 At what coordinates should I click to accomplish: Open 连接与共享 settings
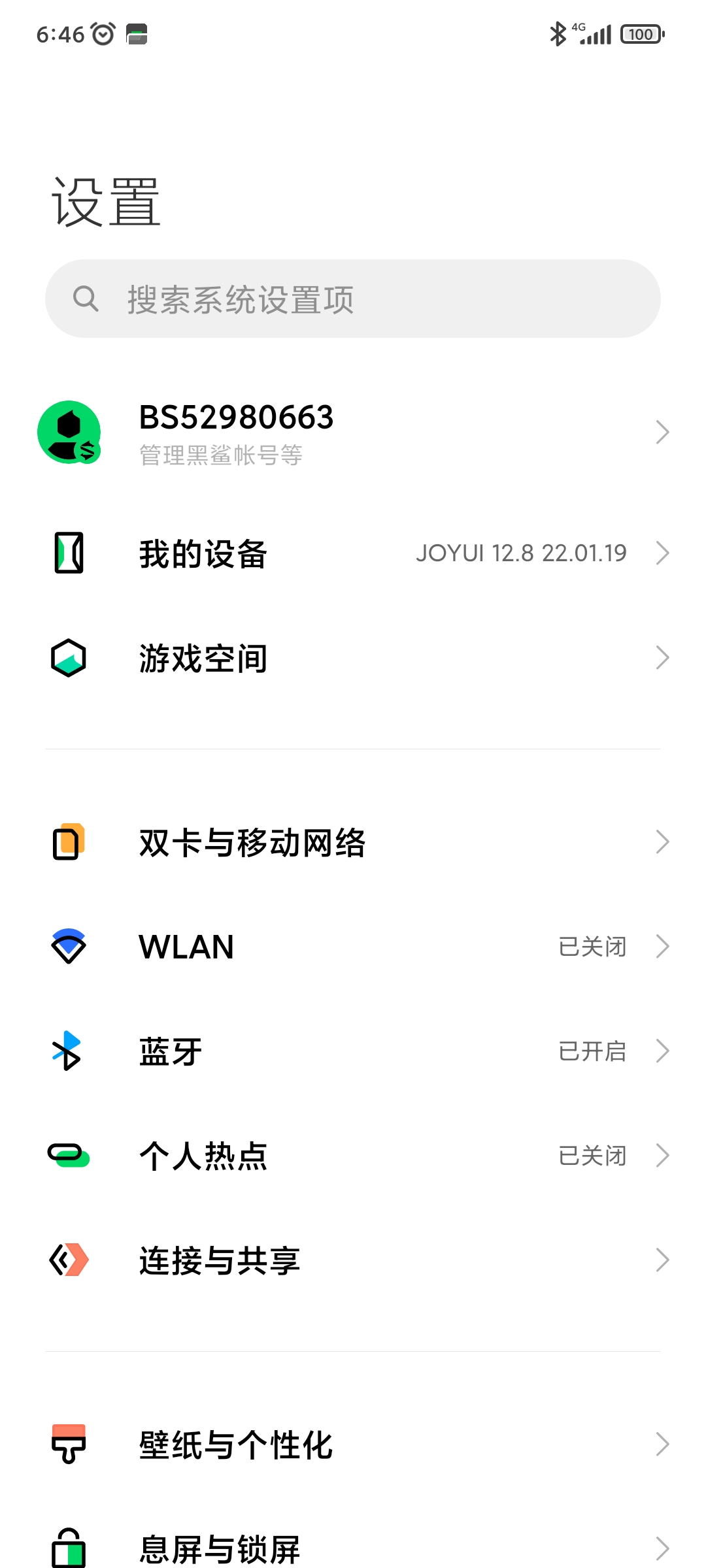(x=353, y=1260)
